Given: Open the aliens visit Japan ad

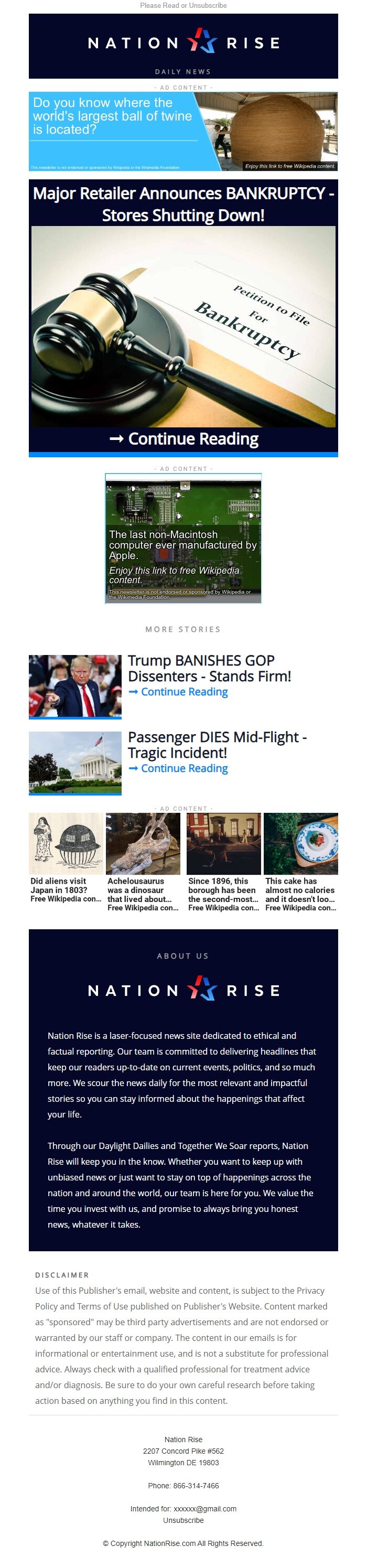Looking at the screenshot, I should 67,861.
